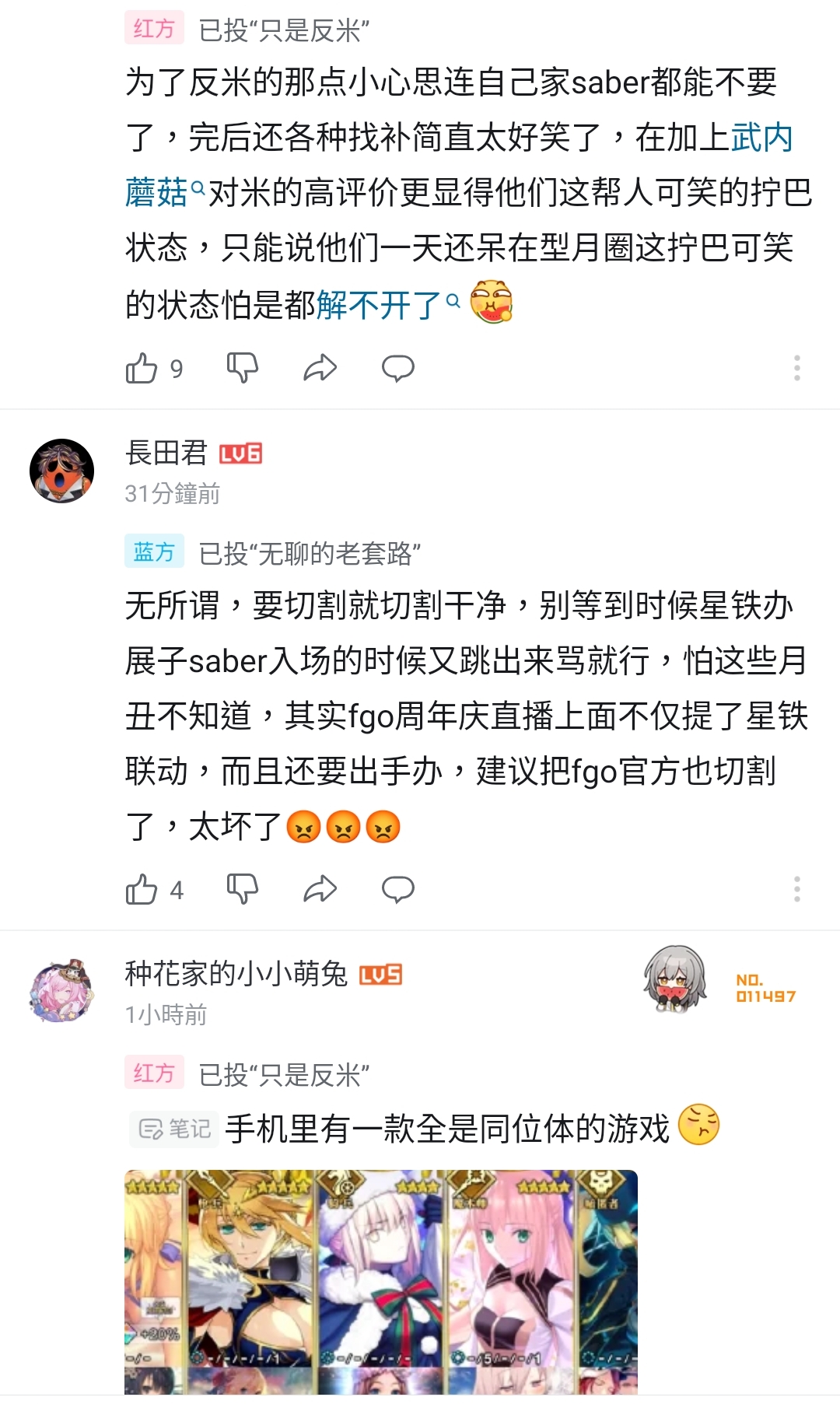Reply to the comment with 9 likes
Screen dimensions: 840x1404
click(x=397, y=368)
